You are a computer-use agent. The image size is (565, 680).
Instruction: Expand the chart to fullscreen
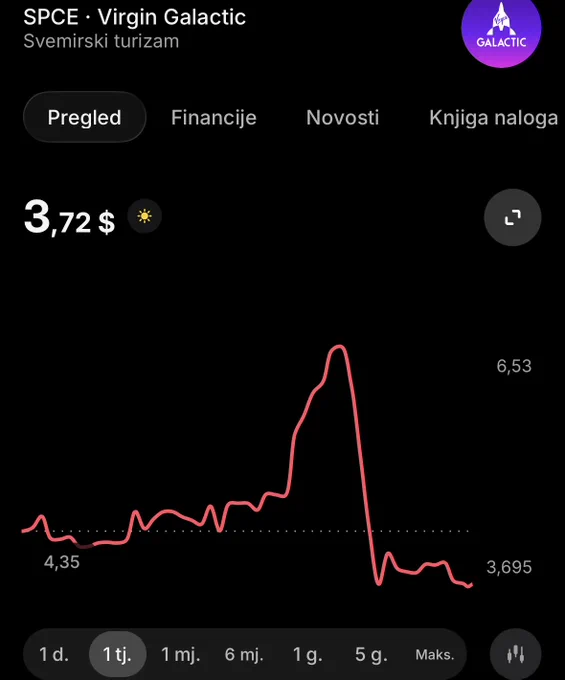[x=513, y=217]
